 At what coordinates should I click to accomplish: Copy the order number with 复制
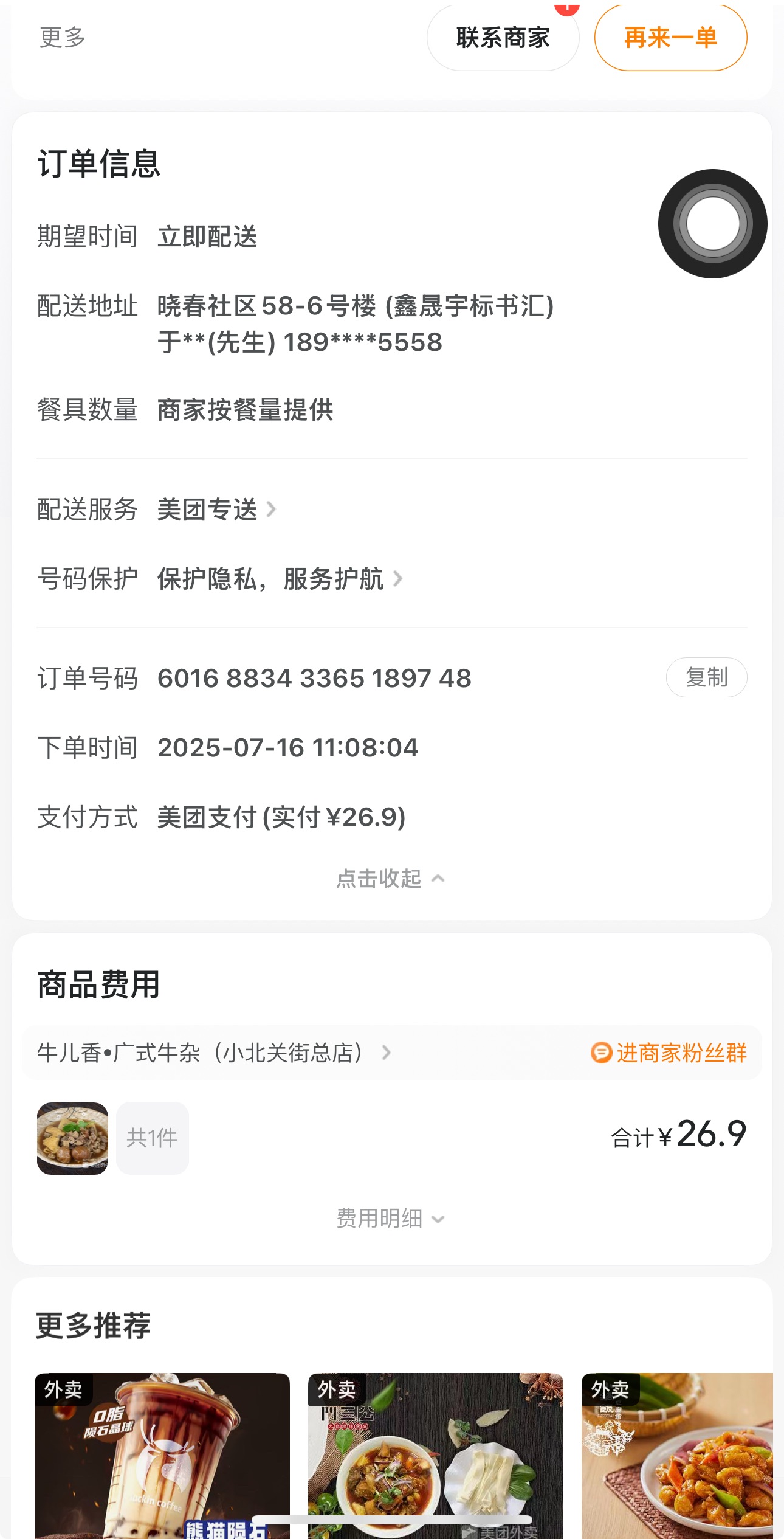706,677
